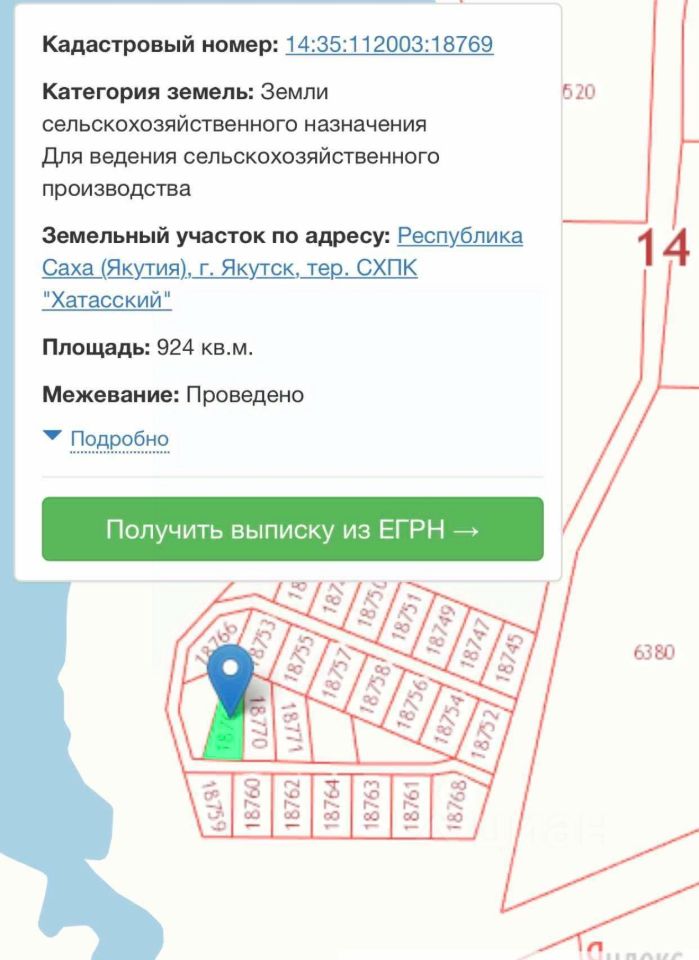Select parcel 18760 on the map
The width and height of the screenshot is (699, 960).
pyautogui.click(x=251, y=806)
